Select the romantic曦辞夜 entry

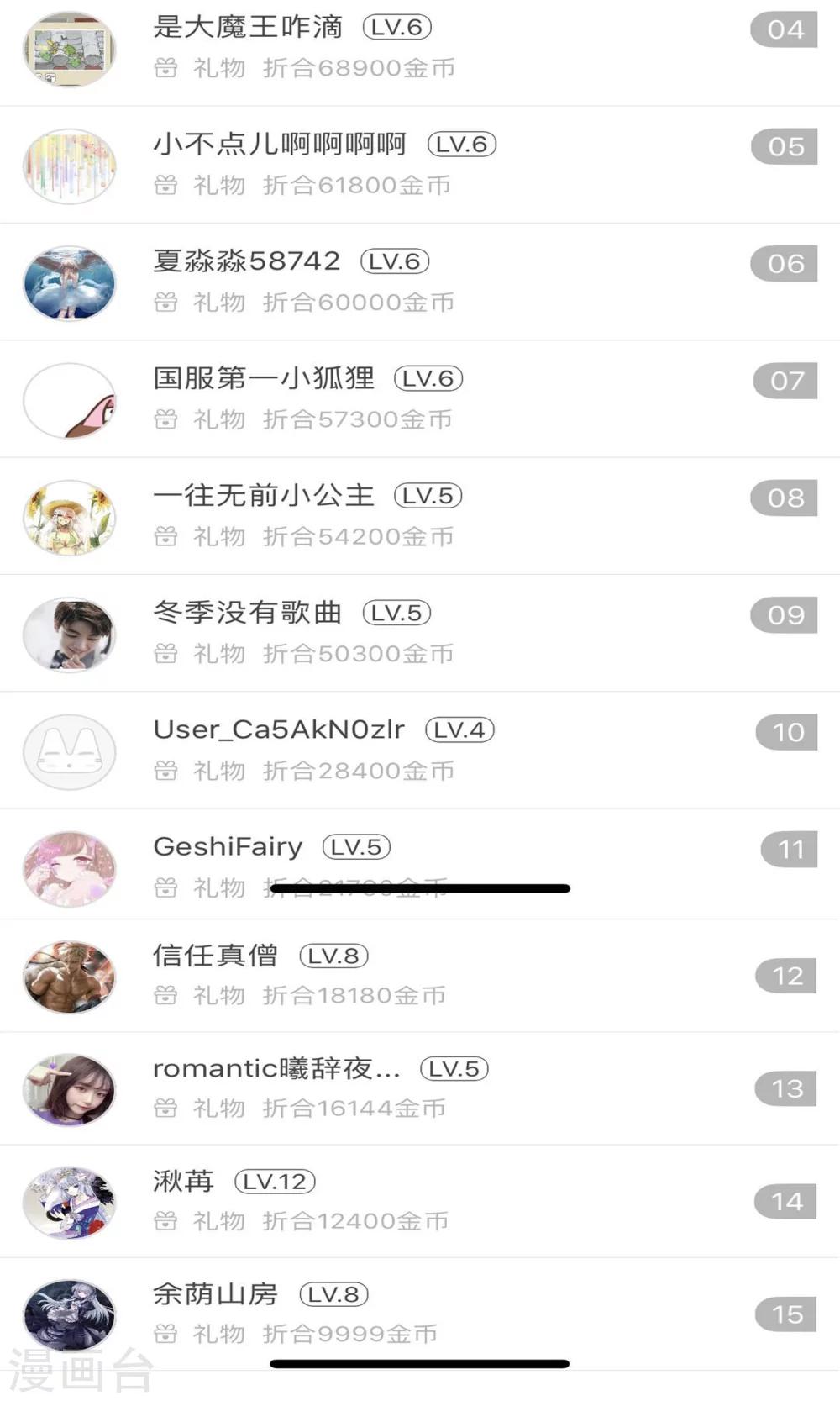pyautogui.click(x=420, y=1088)
